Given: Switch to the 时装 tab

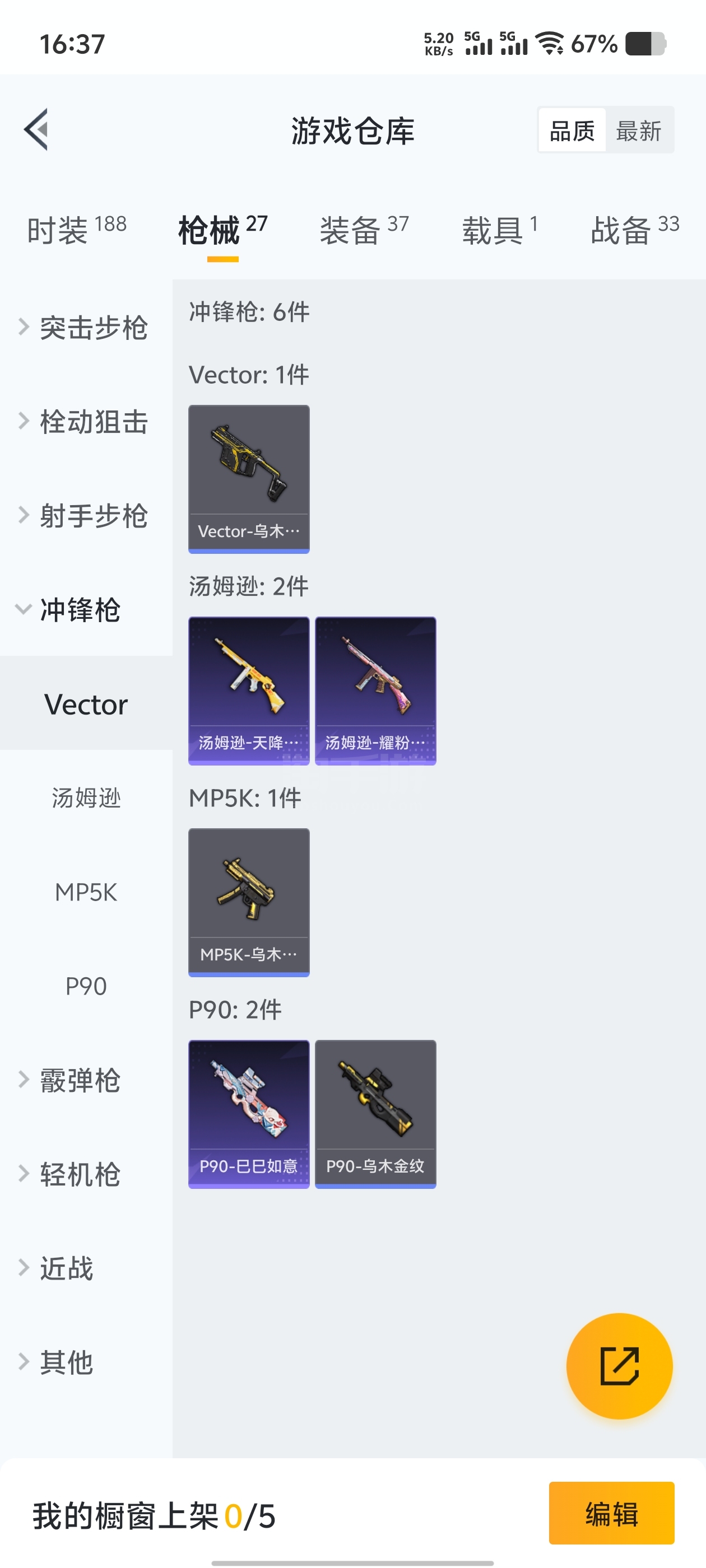Looking at the screenshot, I should pyautogui.click(x=77, y=230).
